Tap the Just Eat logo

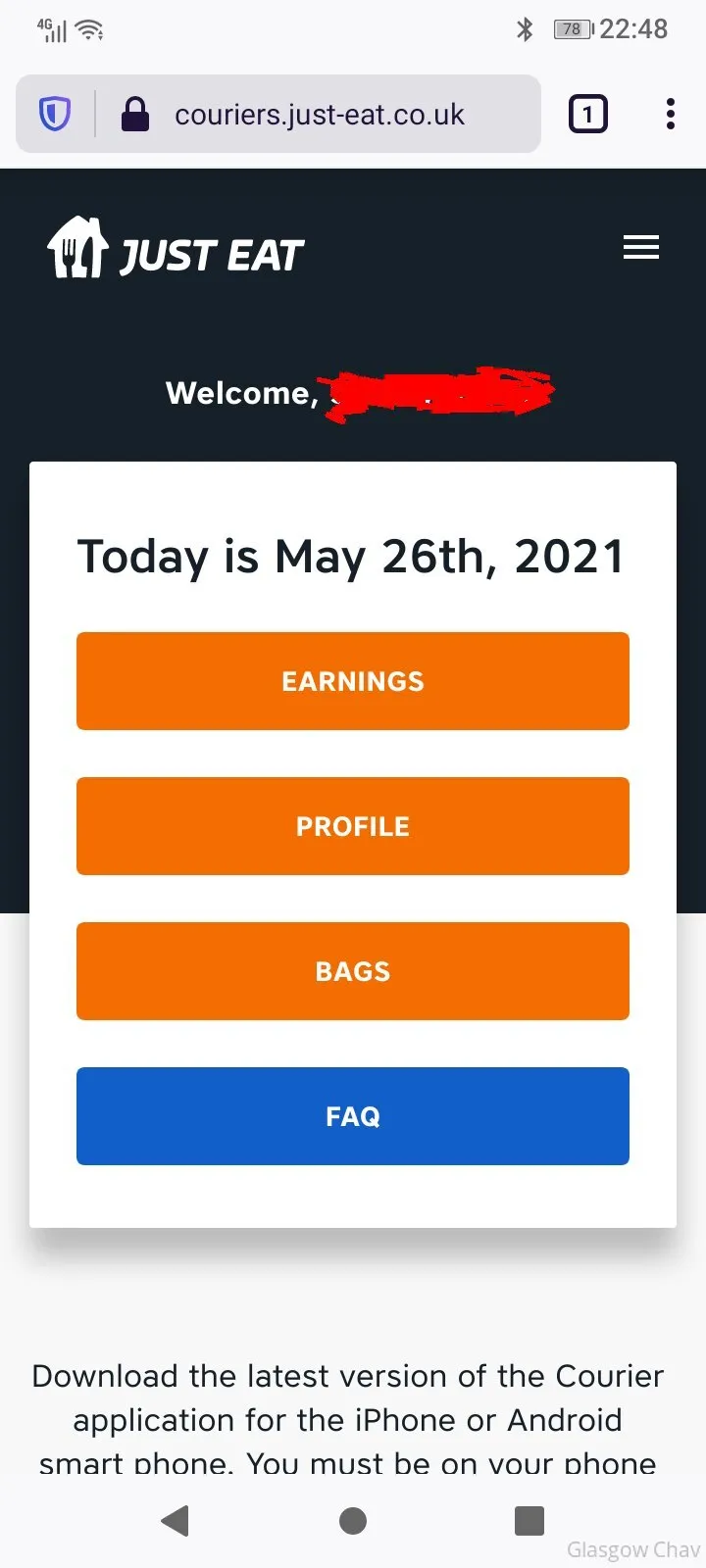pyautogui.click(x=176, y=249)
